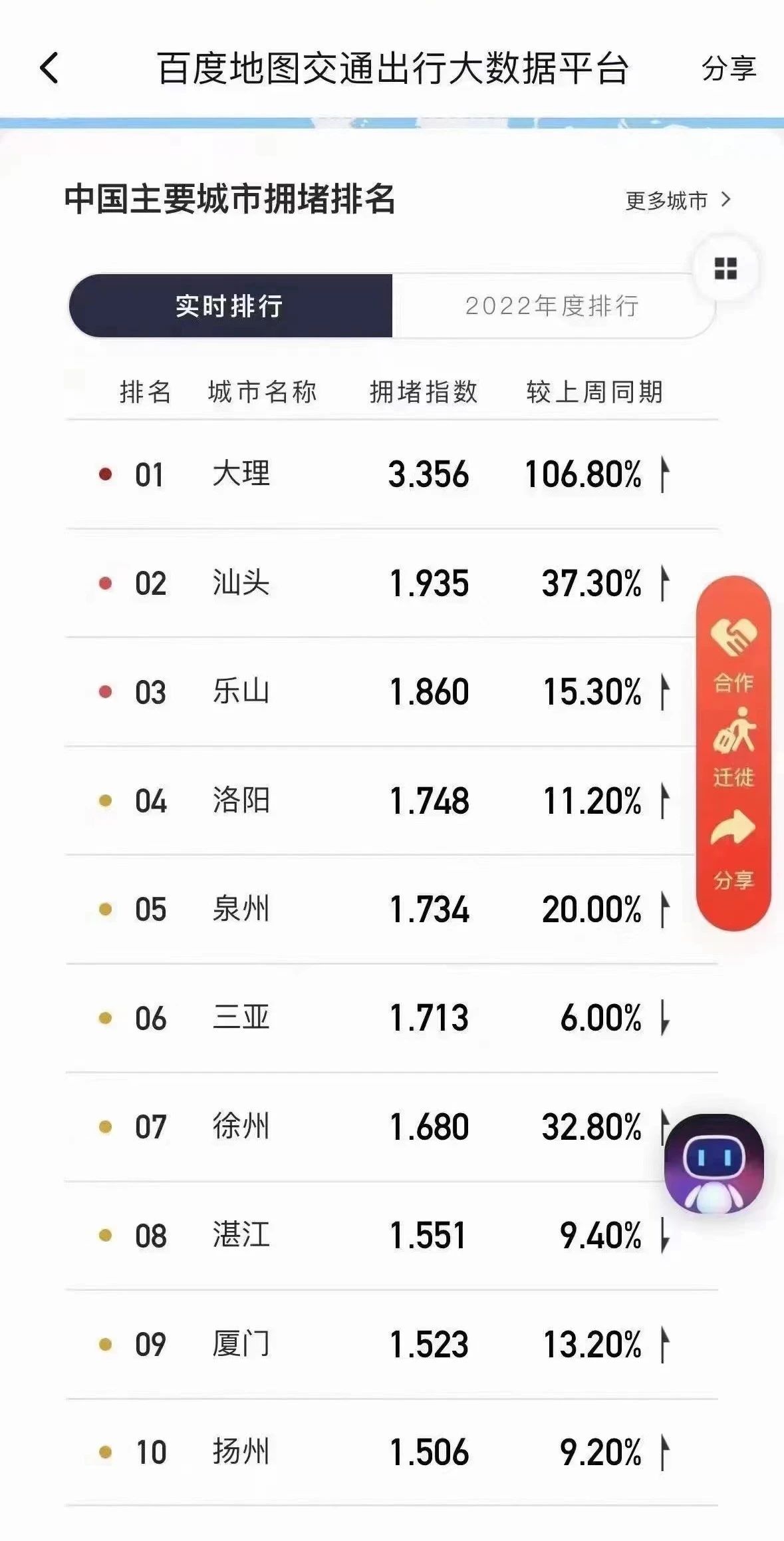The width and height of the screenshot is (784, 1541).
Task: View congestion details for 三亚
Action: pyautogui.click(x=386, y=1018)
